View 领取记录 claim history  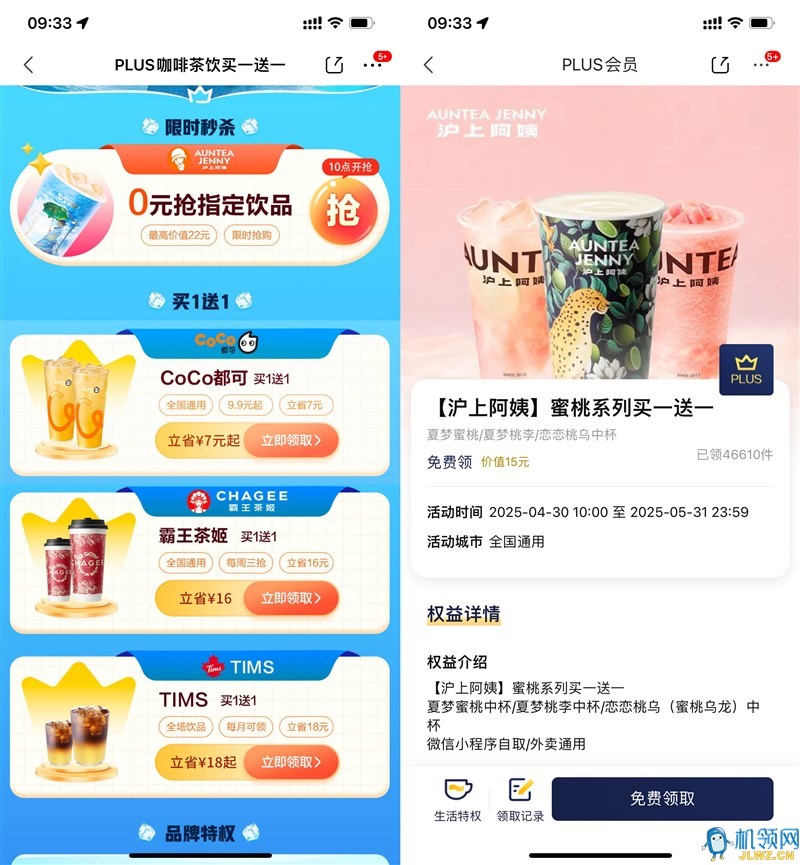520,800
